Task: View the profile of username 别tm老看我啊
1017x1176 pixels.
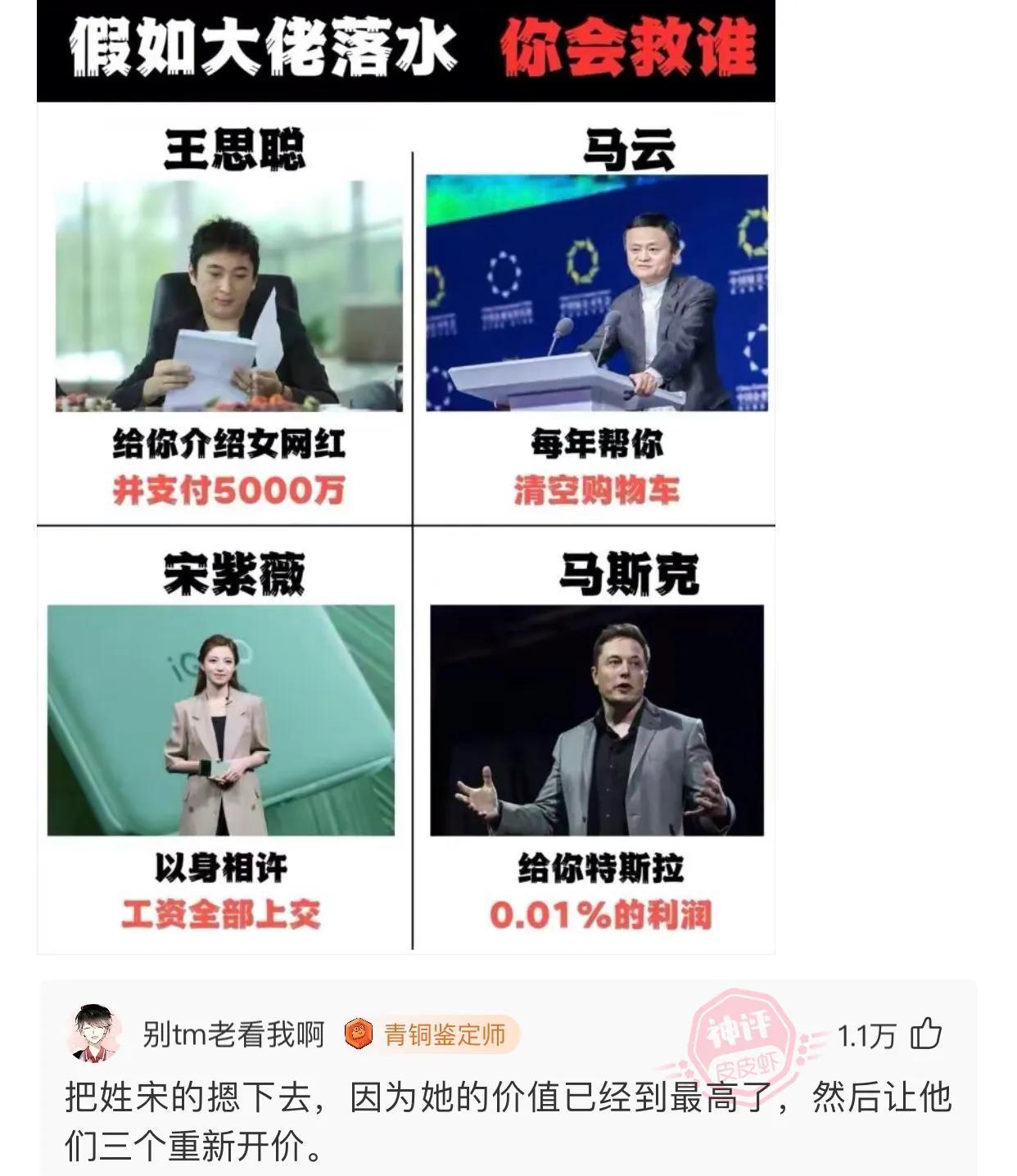Action: 233,1034
